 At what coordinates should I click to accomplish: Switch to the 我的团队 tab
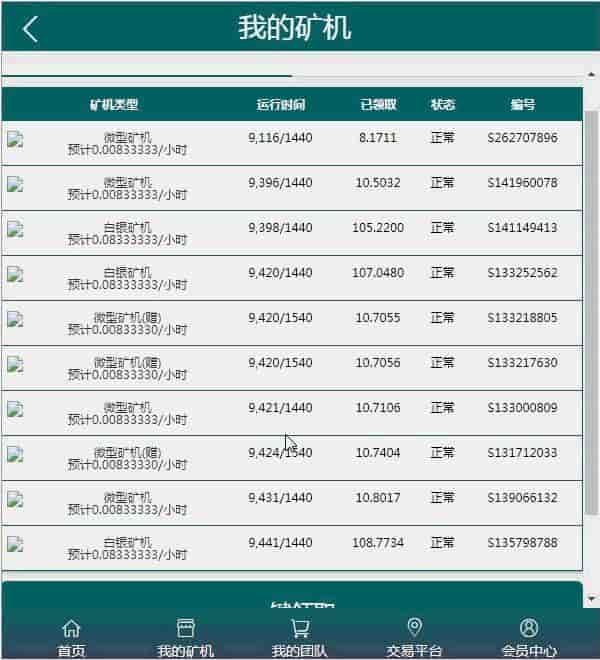299,637
